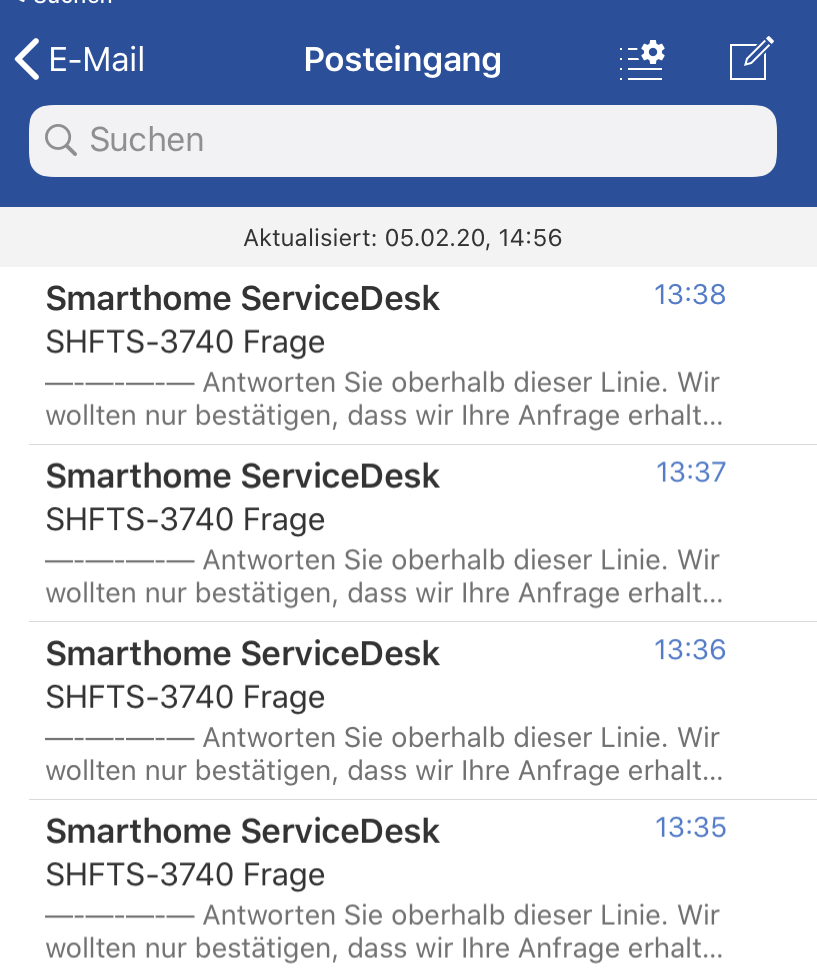The width and height of the screenshot is (817, 972).
Task: Open the Smarthome ServiceDesk email from 13:38
Action: click(x=385, y=355)
